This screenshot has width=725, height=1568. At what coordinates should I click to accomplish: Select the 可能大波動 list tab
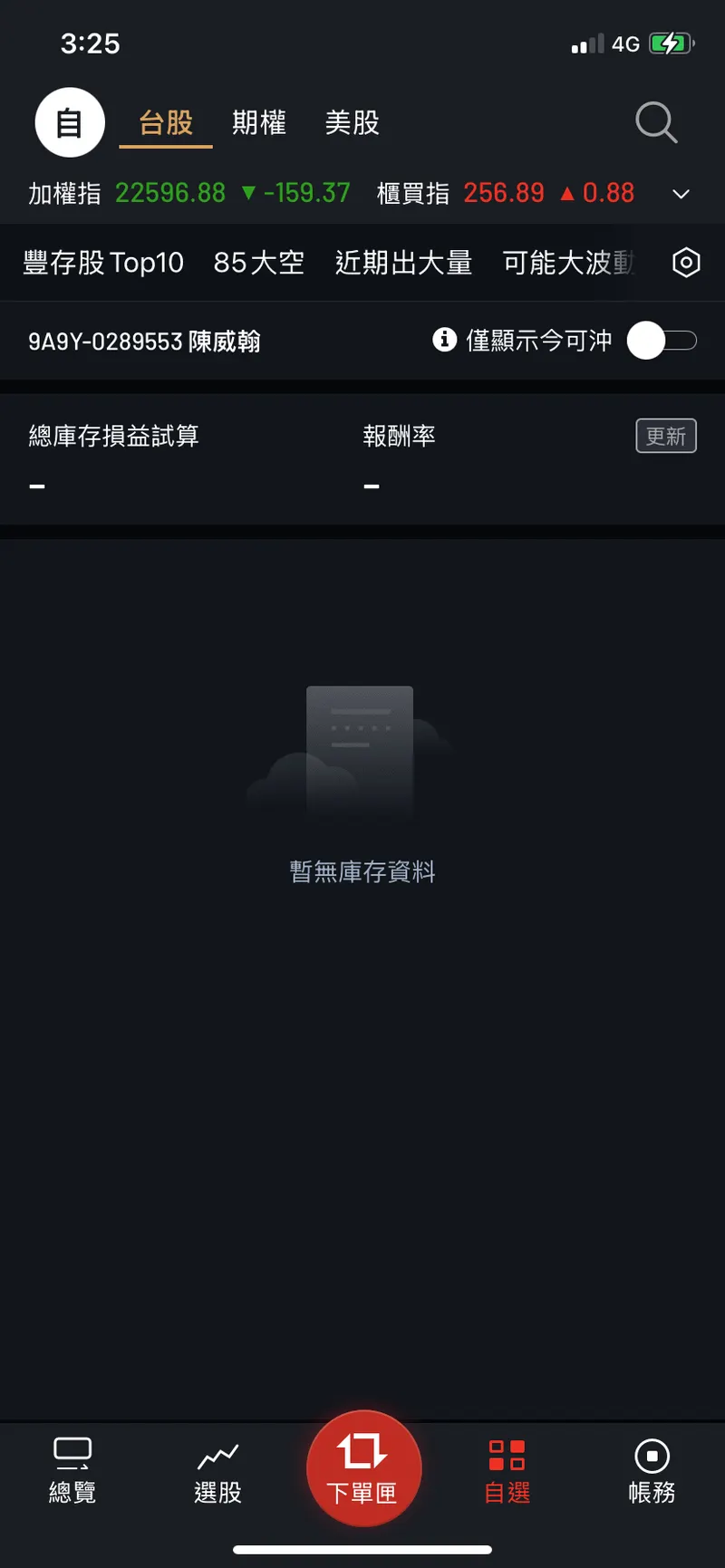point(568,263)
